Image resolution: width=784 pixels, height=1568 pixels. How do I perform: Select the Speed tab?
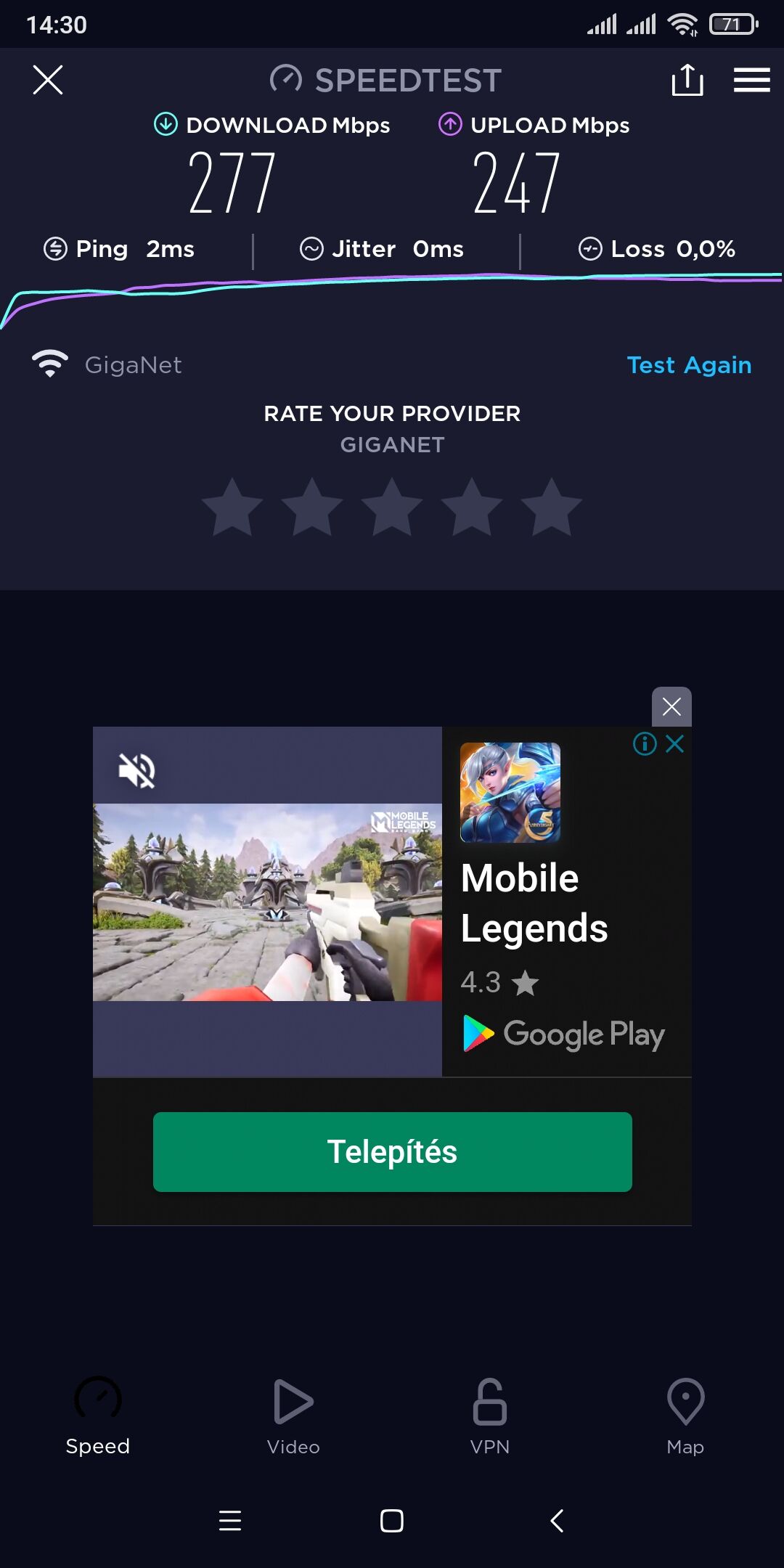click(x=98, y=1416)
